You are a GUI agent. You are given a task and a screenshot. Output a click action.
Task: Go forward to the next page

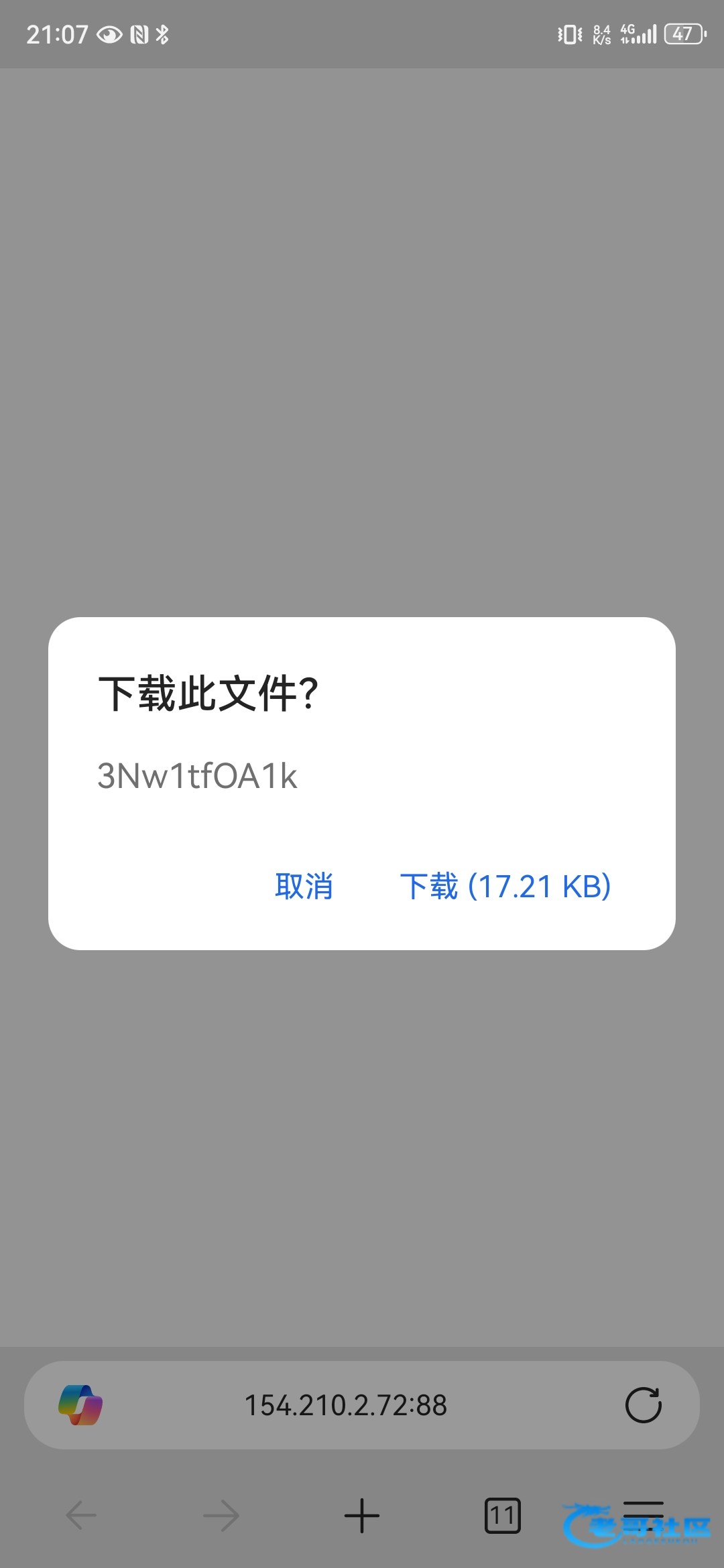pos(221,1515)
